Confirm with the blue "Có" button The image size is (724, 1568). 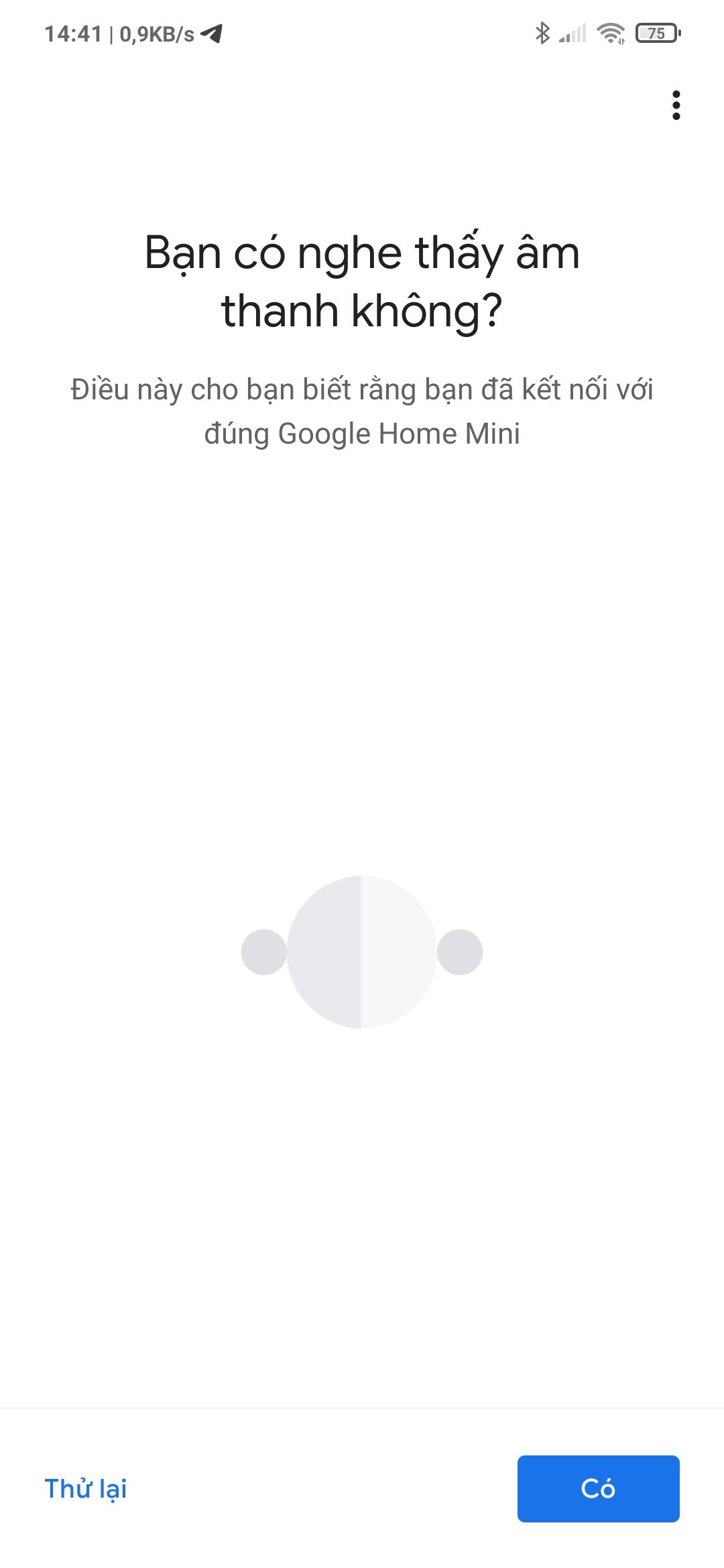[598, 1489]
